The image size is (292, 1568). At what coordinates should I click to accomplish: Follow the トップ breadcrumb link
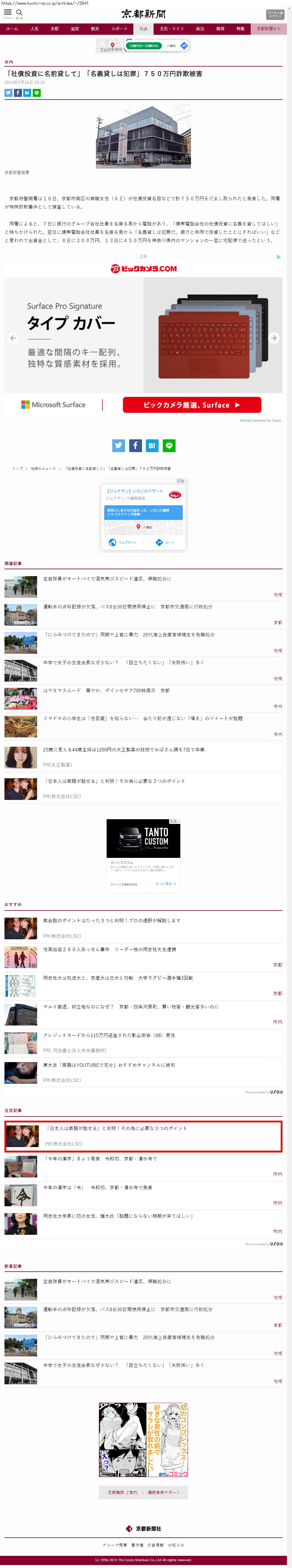pyautogui.click(x=18, y=469)
